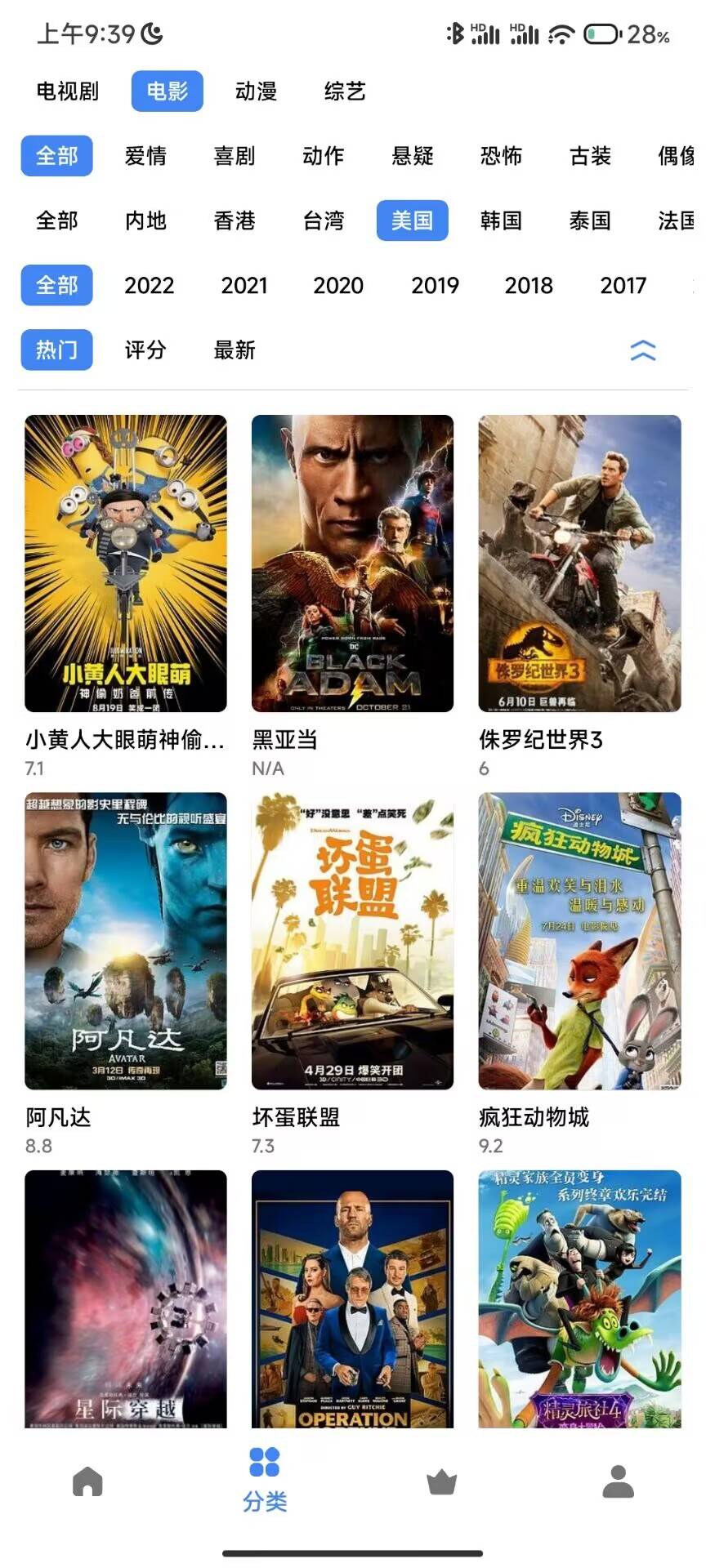Screen dimensions: 706x1568
Task: Filter movies by year 2021
Action: click(x=244, y=285)
